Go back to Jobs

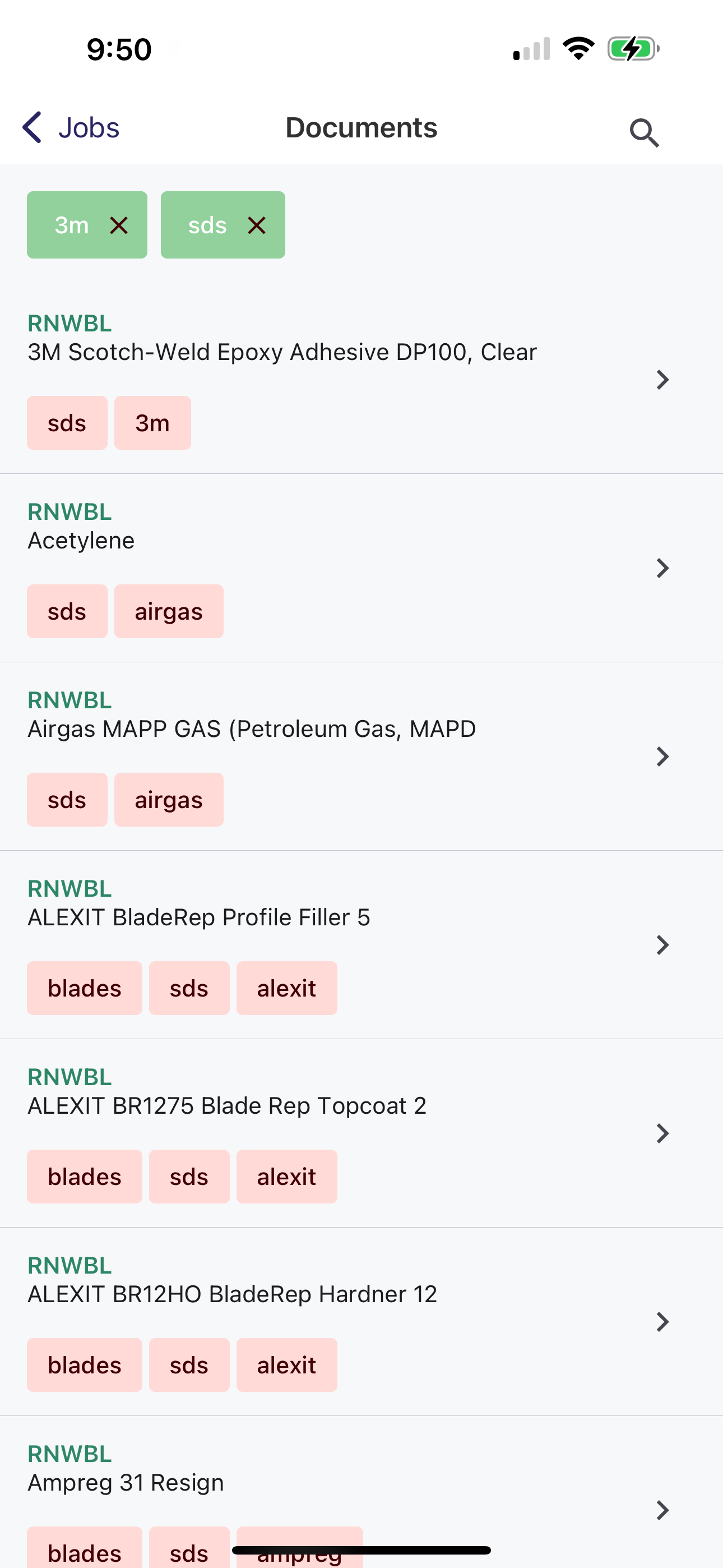[x=71, y=128]
